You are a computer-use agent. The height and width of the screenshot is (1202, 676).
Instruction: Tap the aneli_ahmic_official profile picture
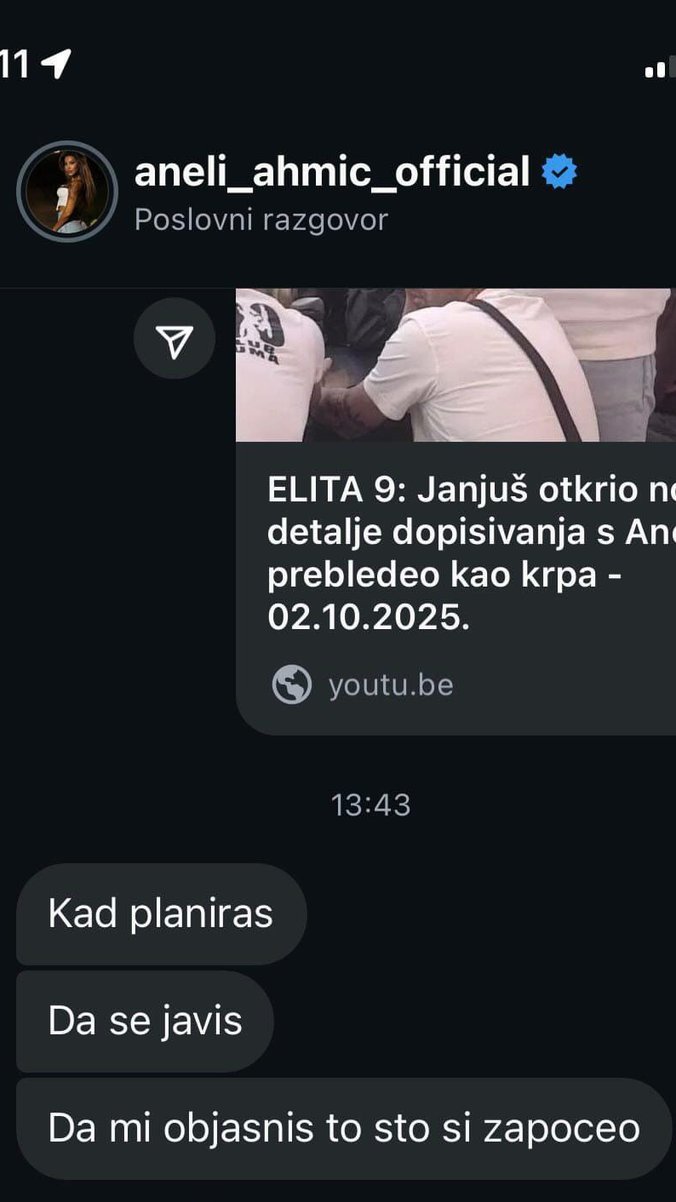click(x=68, y=191)
